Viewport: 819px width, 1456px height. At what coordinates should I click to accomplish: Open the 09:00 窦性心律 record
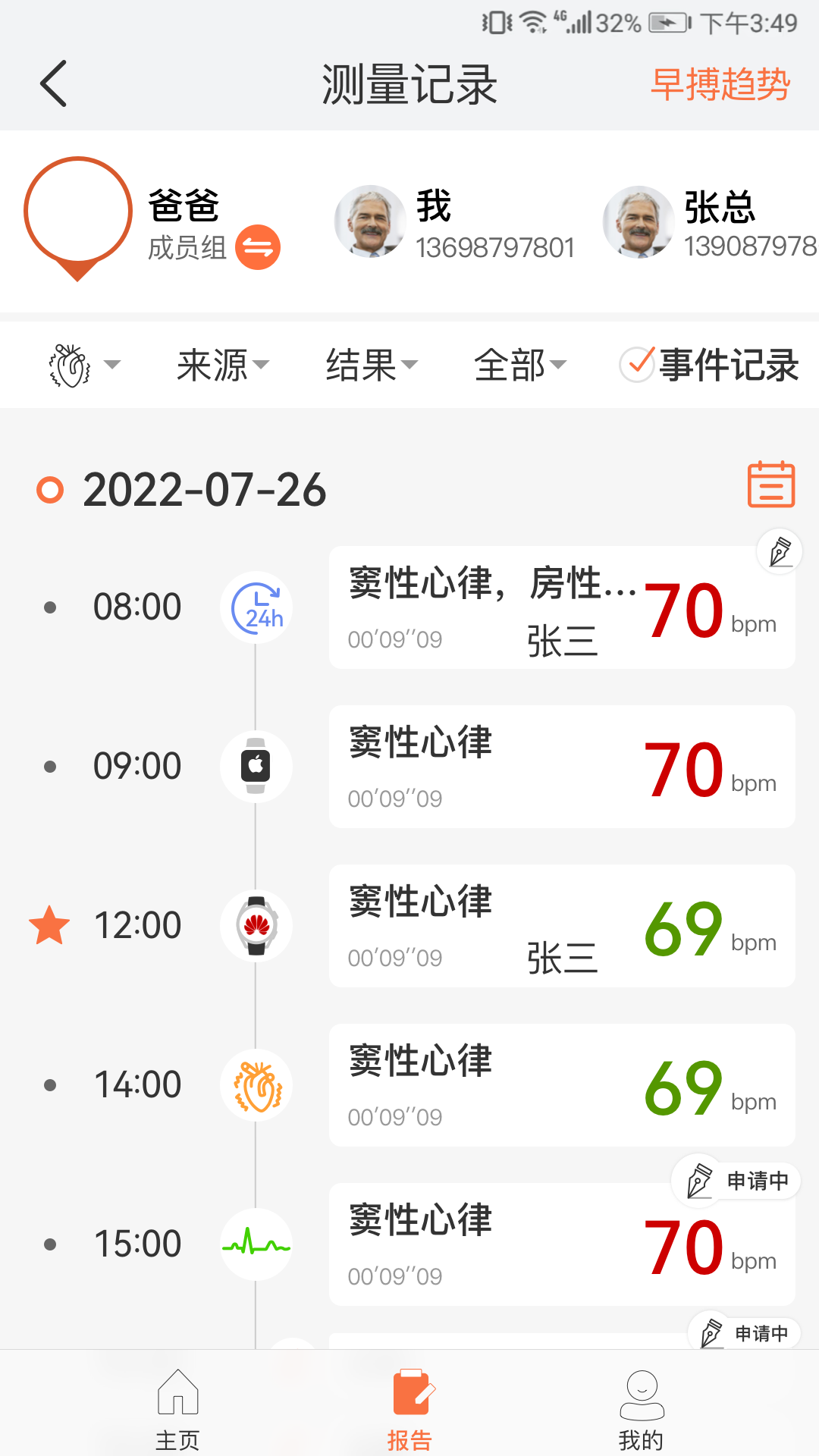[x=561, y=767]
